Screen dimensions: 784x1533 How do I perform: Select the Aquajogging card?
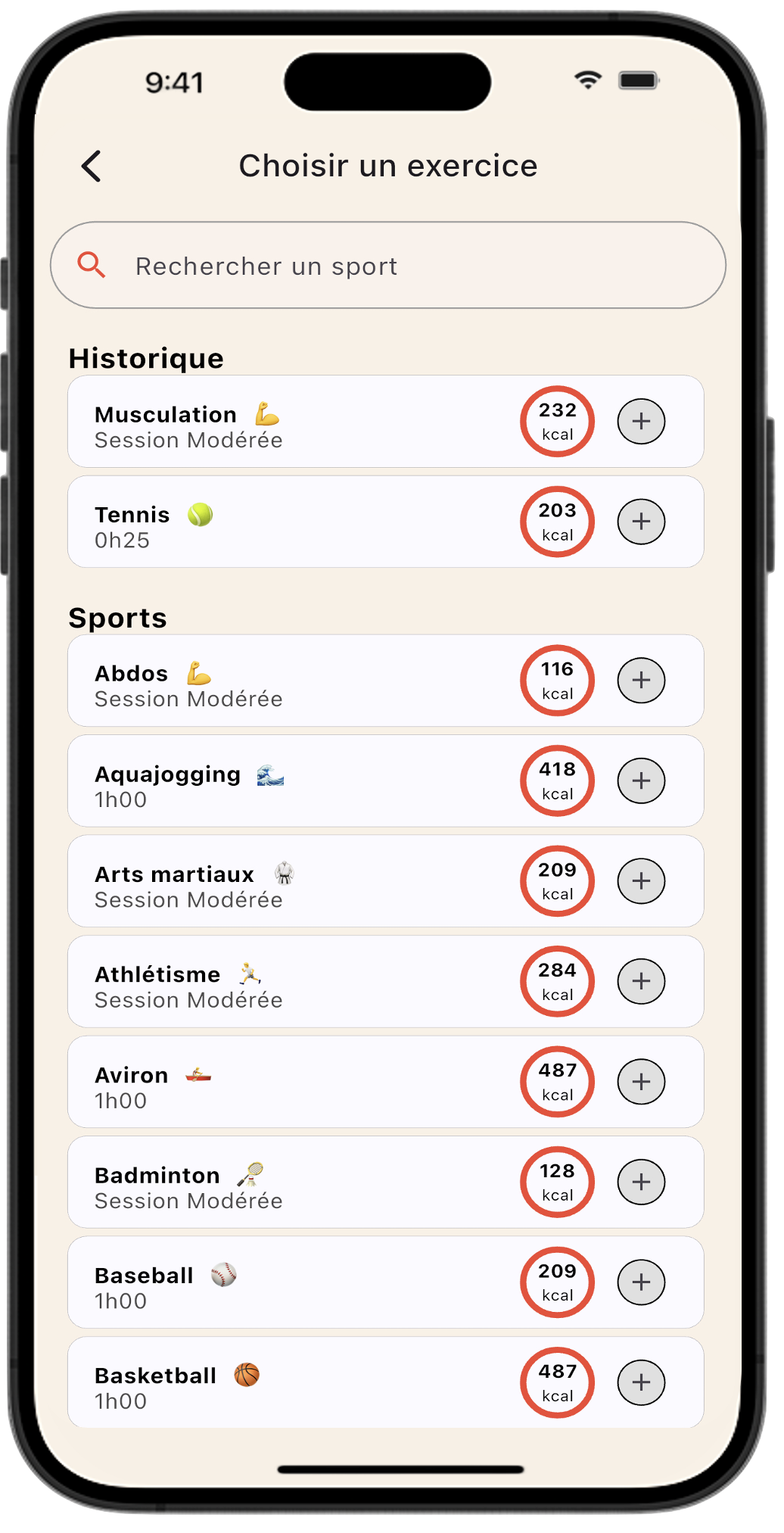pos(303,781)
